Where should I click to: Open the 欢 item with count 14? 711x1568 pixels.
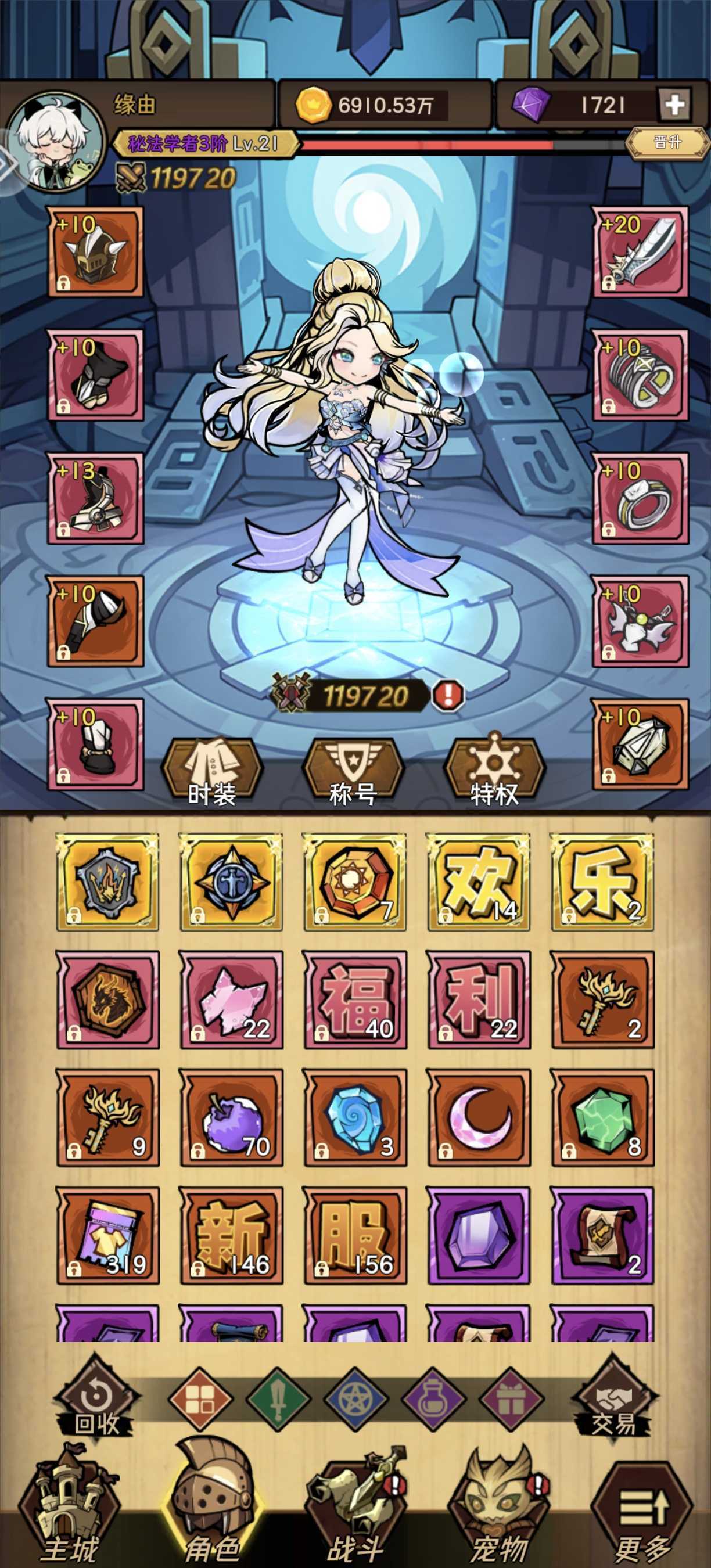[479, 882]
